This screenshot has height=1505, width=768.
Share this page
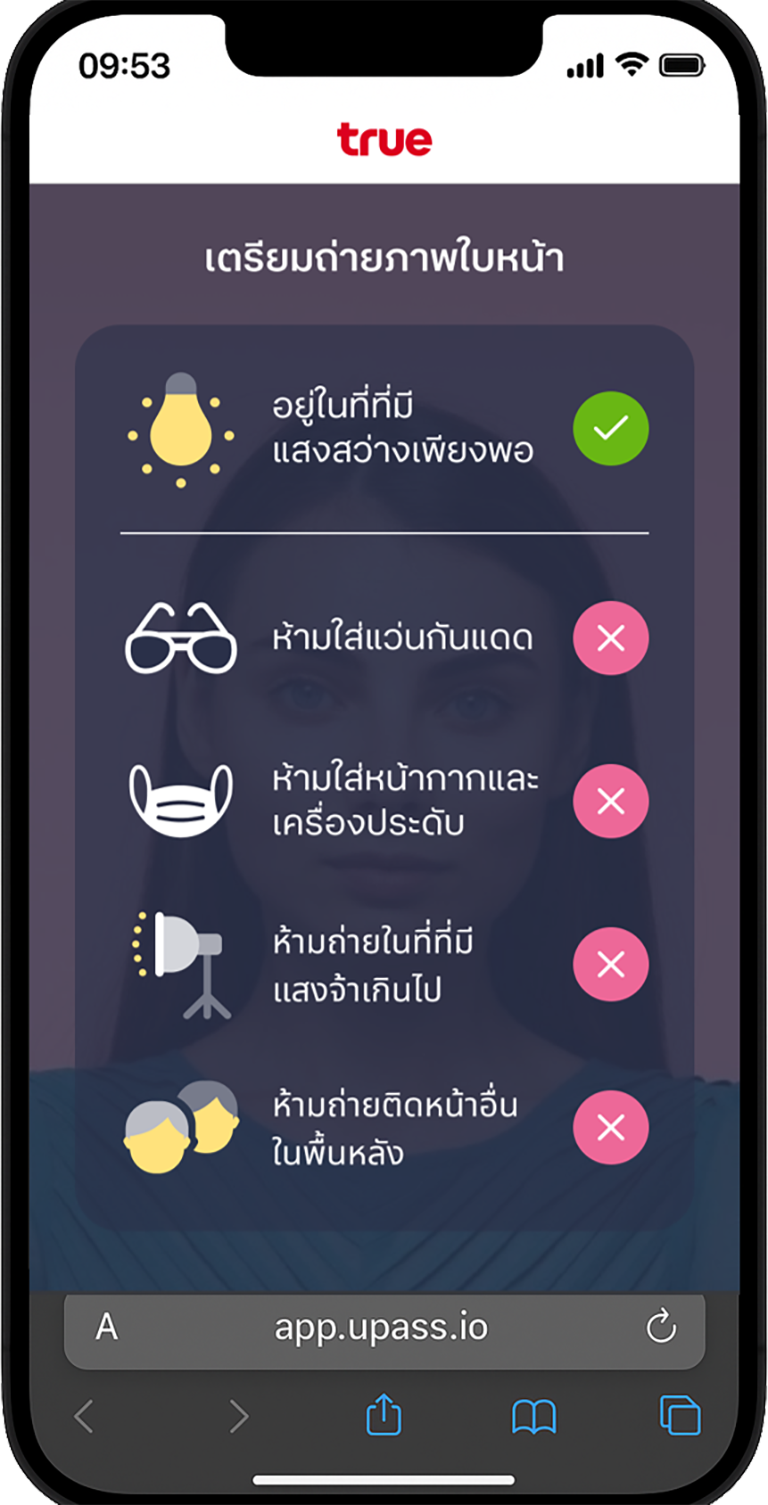click(383, 1415)
